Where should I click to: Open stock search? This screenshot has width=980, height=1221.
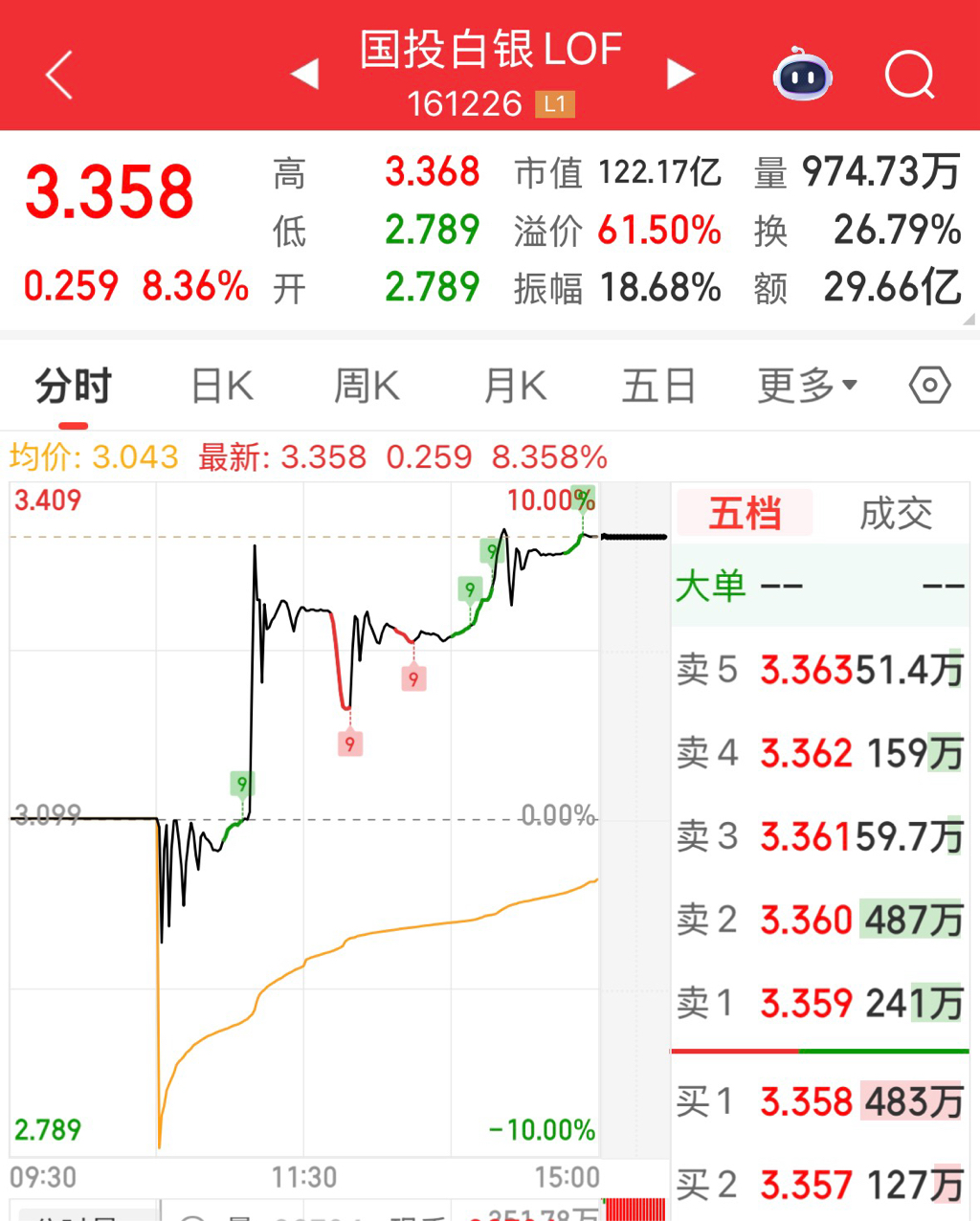coord(909,74)
